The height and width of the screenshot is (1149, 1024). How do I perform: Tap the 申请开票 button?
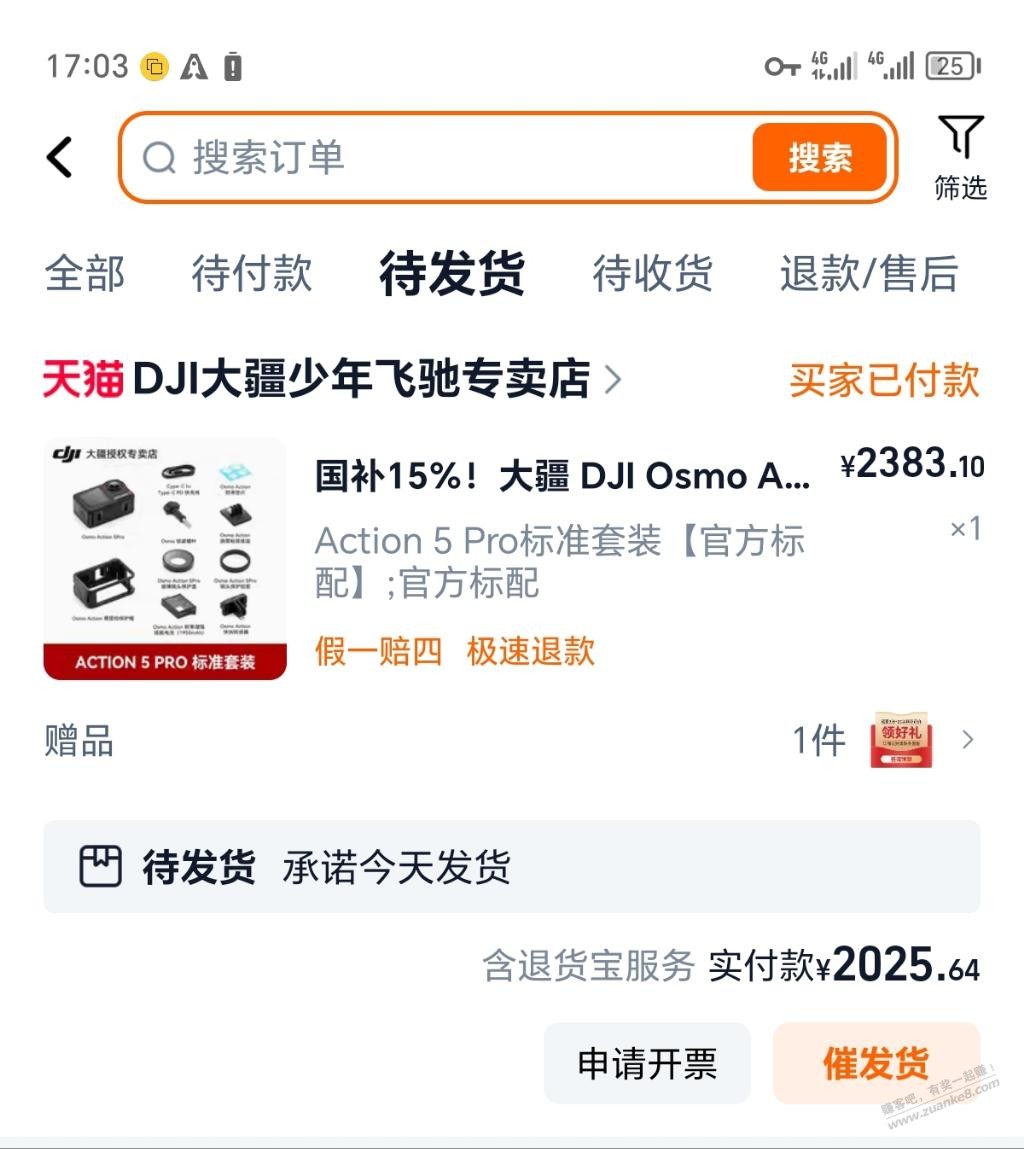[646, 1063]
